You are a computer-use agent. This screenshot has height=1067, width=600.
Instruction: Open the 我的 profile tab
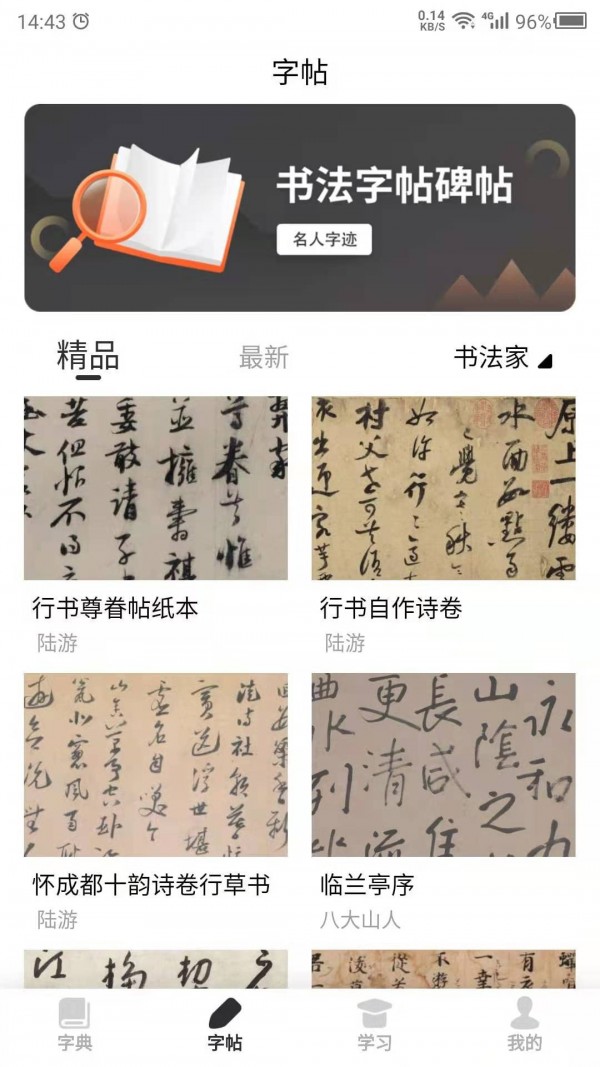coord(524,1025)
